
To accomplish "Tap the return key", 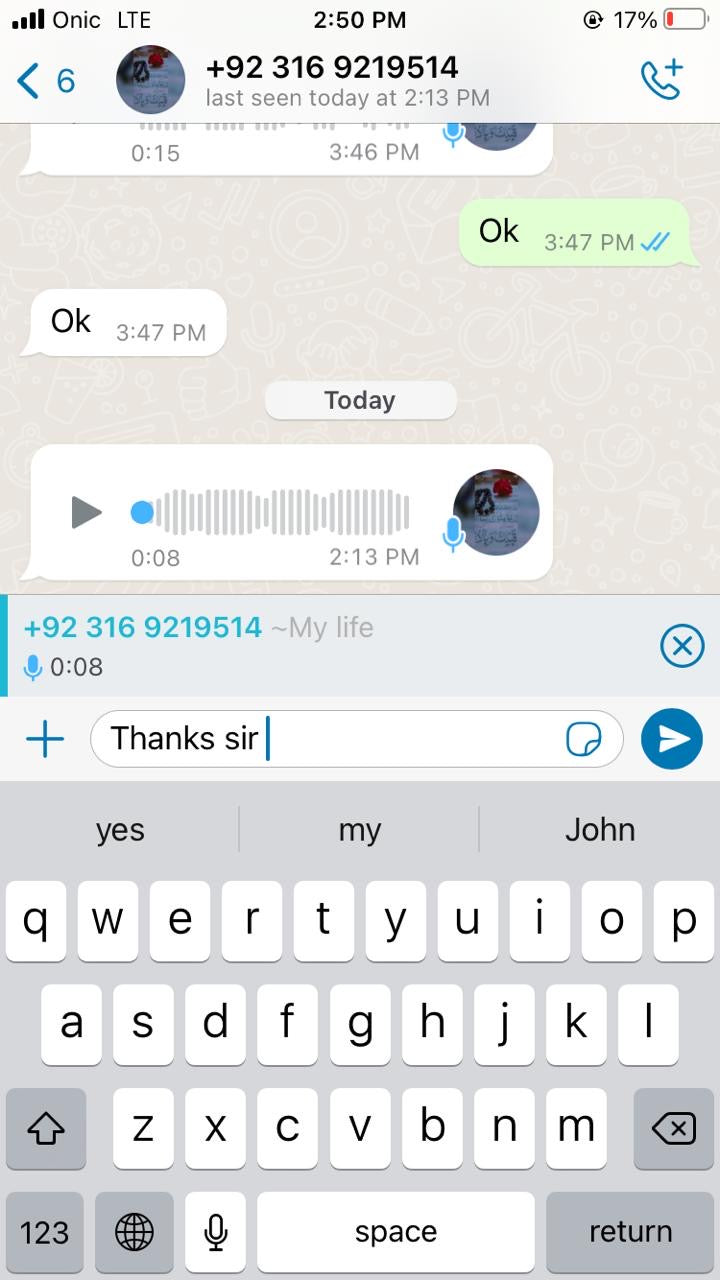I will [x=630, y=1232].
